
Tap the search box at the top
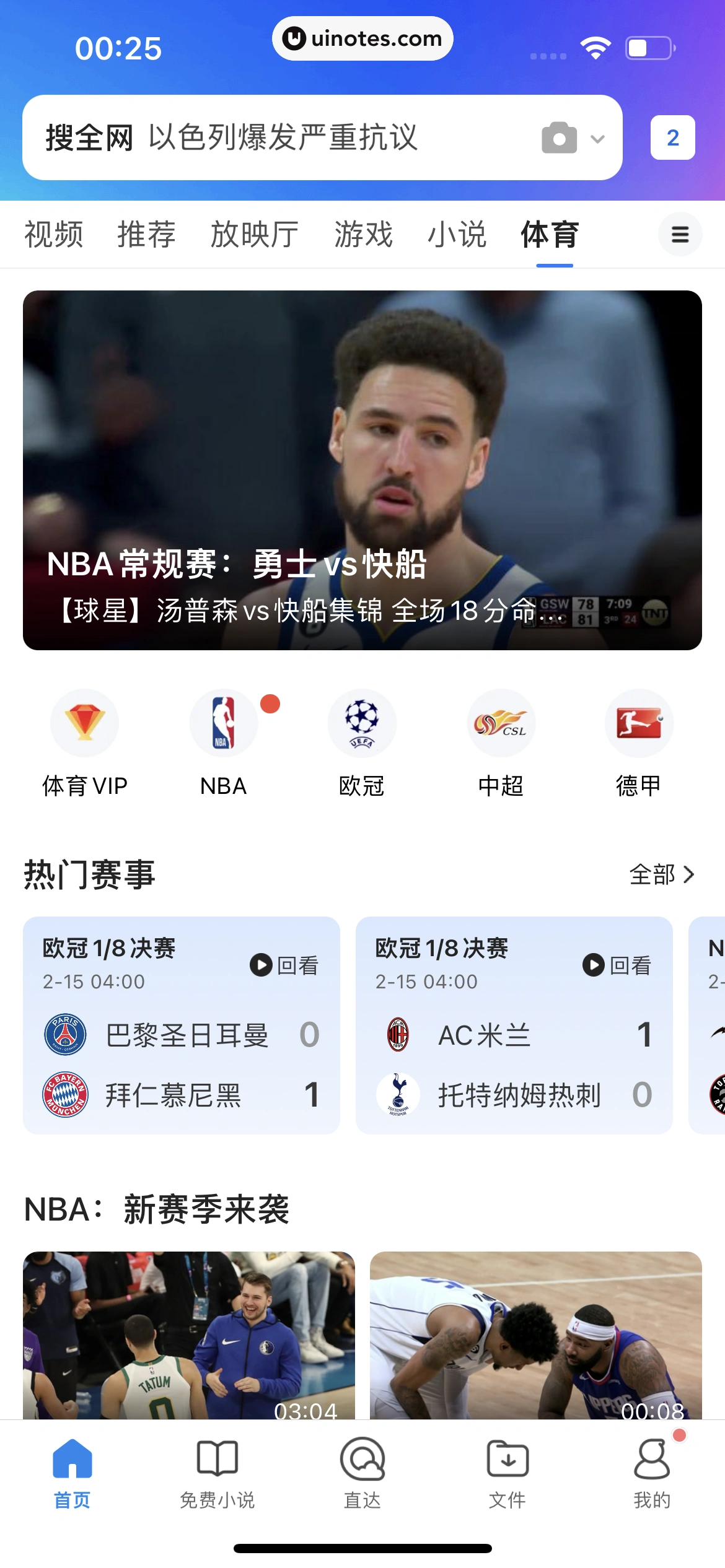(x=279, y=137)
